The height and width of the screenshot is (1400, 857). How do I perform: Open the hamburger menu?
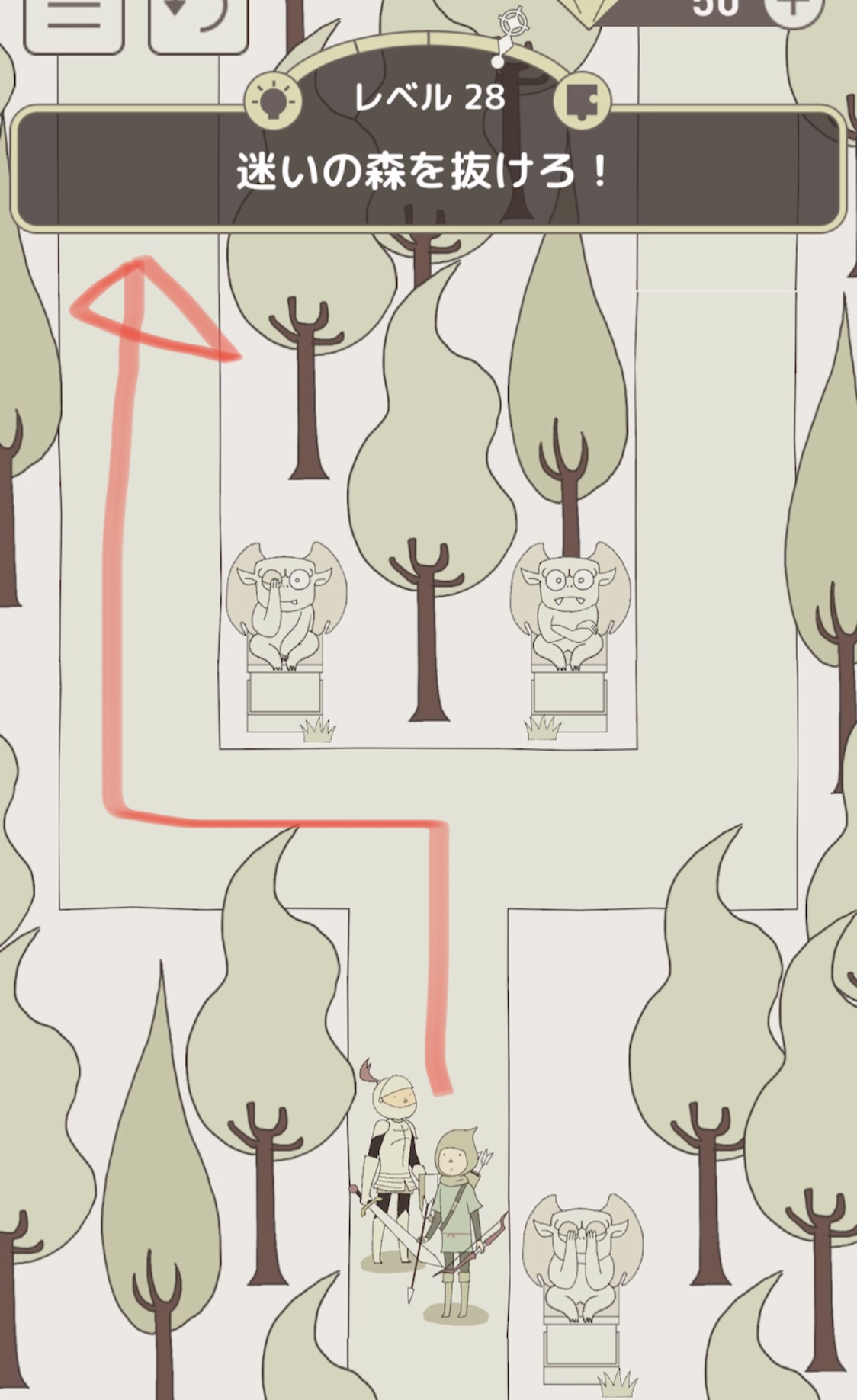[x=74, y=21]
